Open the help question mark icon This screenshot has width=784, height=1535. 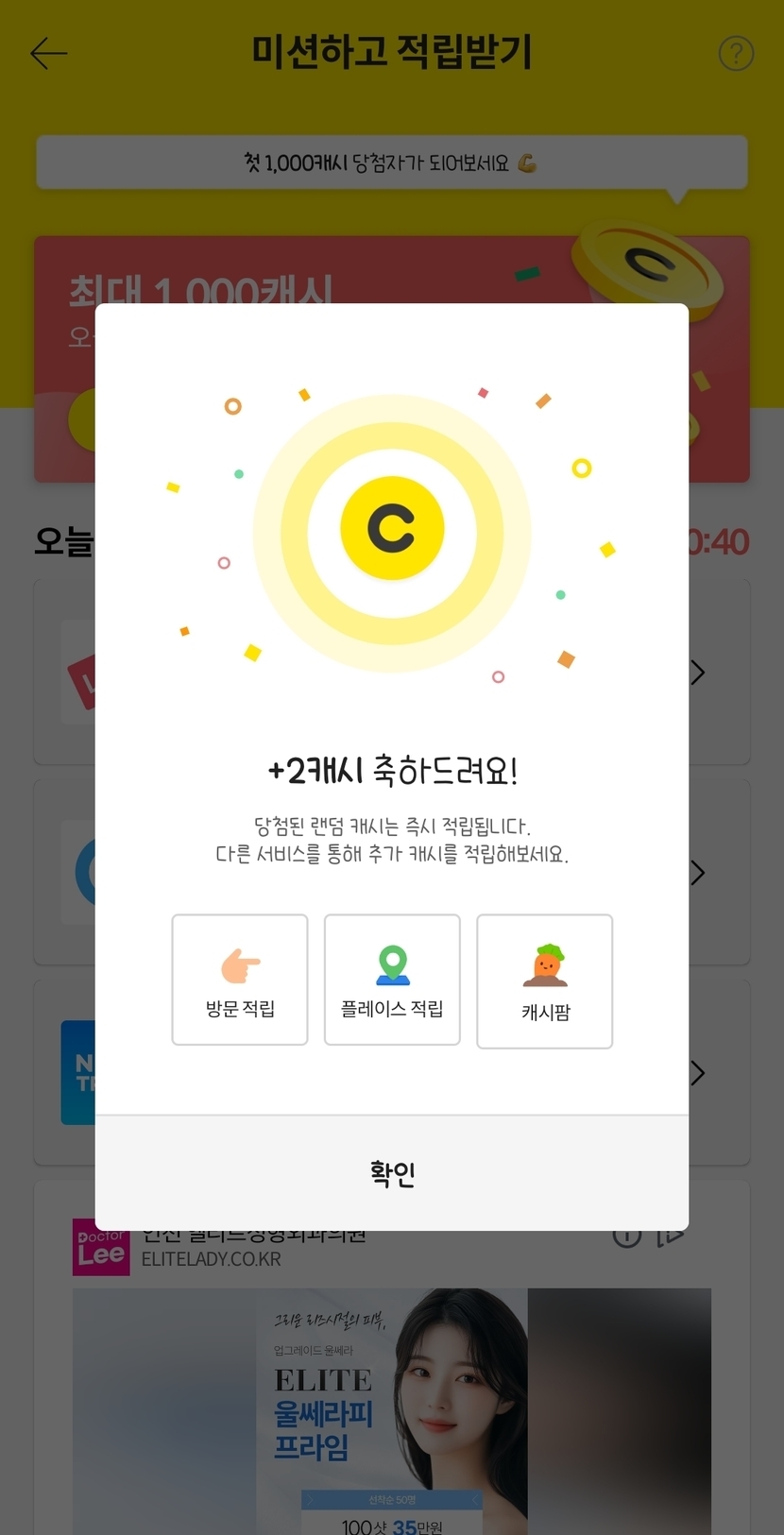(736, 54)
